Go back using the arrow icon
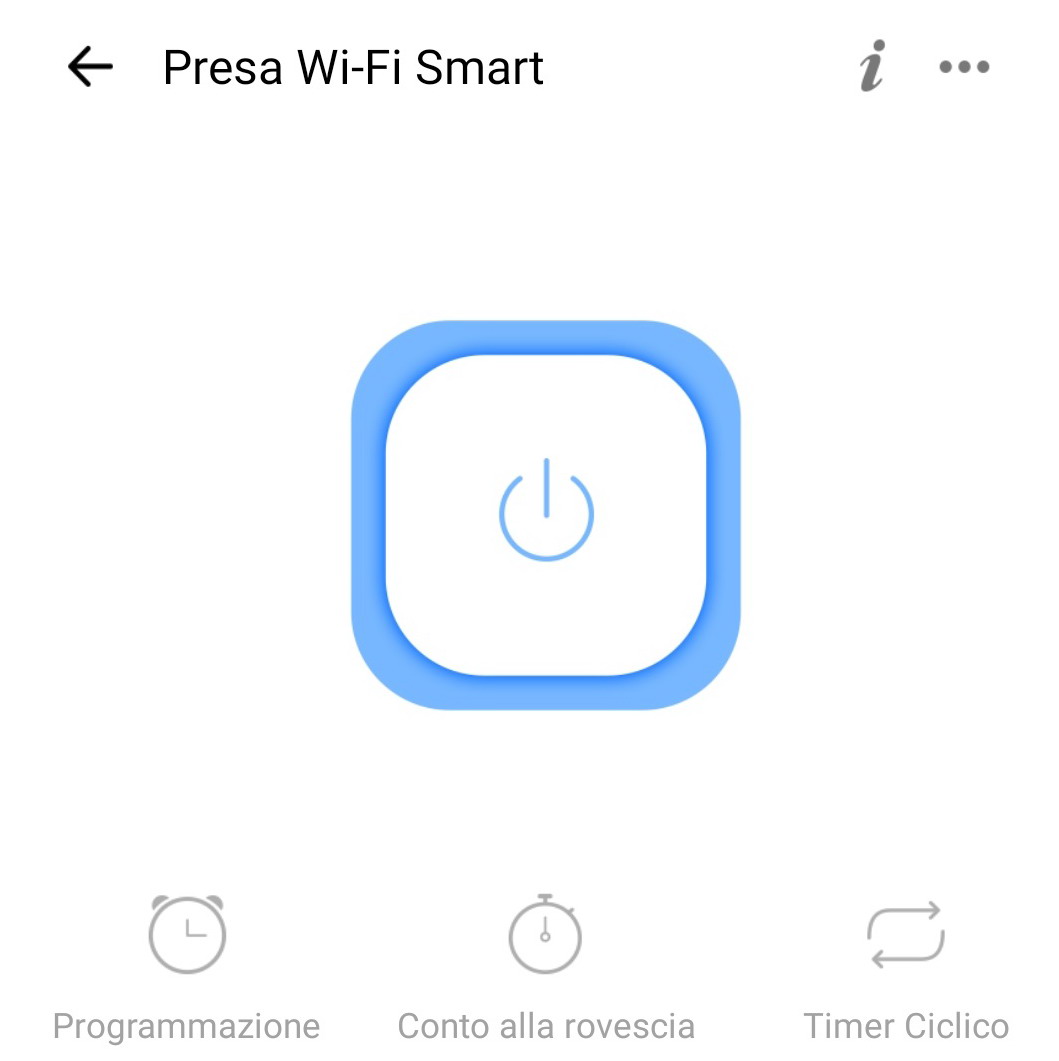The image size is (1059, 1061). 90,67
